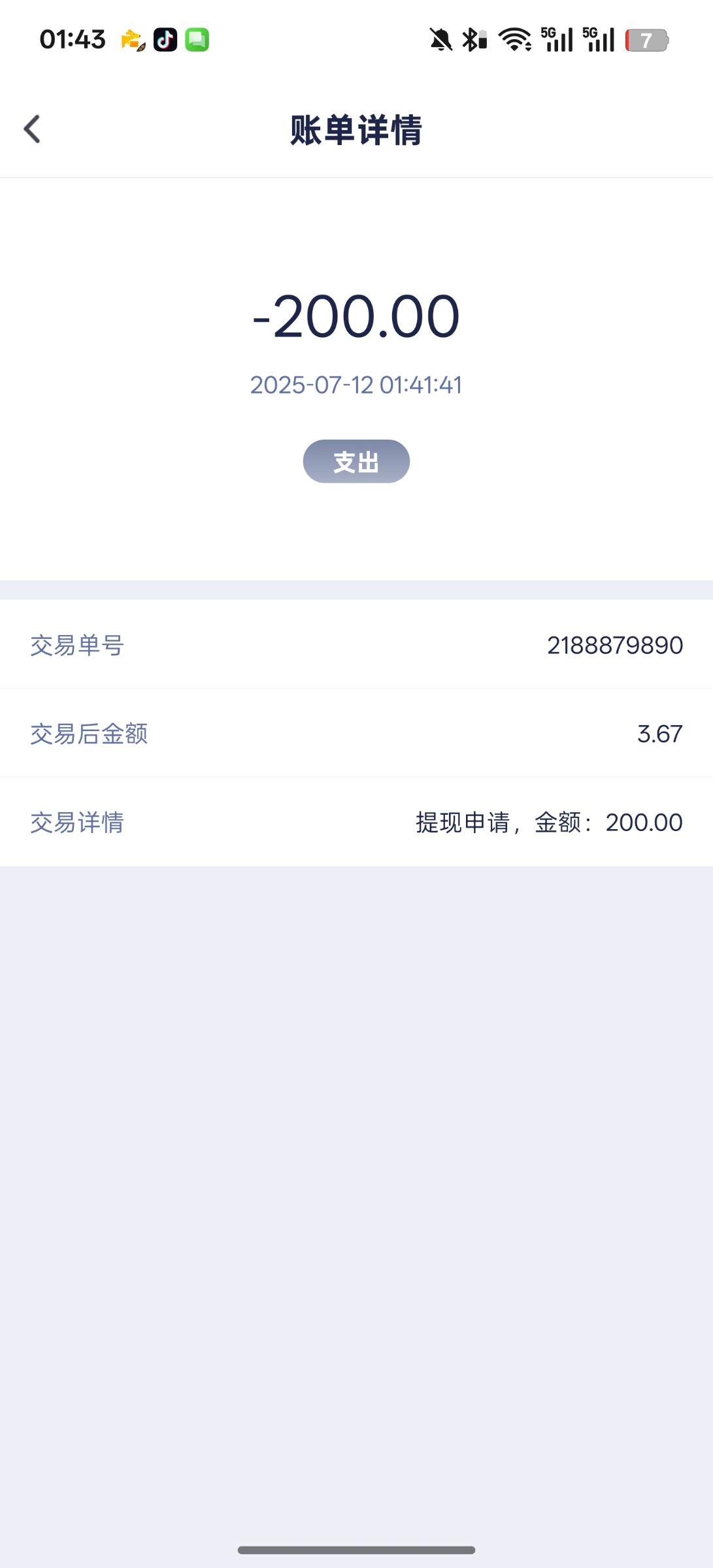This screenshot has height=1568, width=713.
Task: Tap the 账单详情 page title
Action: tap(356, 129)
